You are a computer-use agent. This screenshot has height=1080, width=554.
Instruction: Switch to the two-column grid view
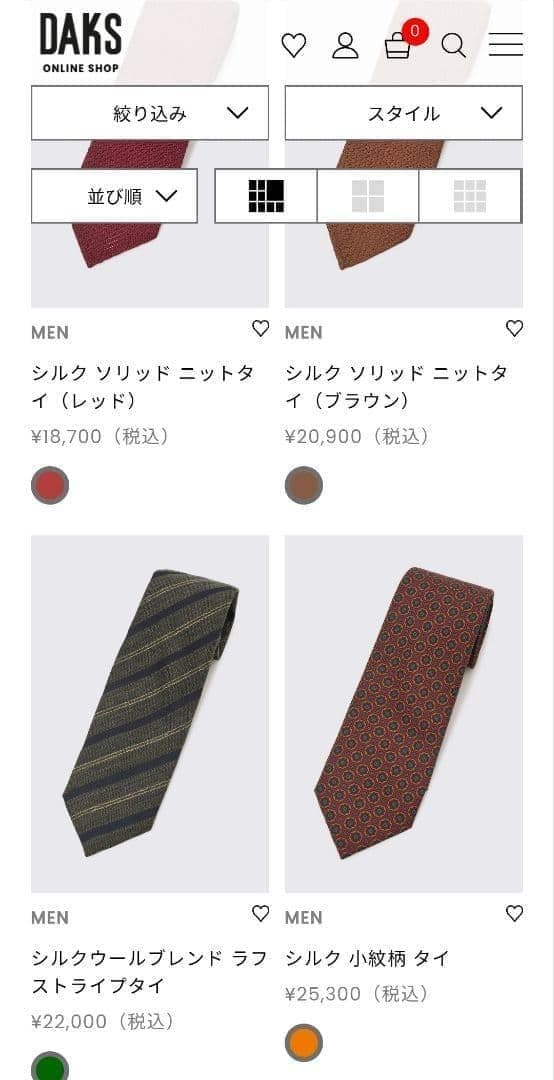[368, 196]
